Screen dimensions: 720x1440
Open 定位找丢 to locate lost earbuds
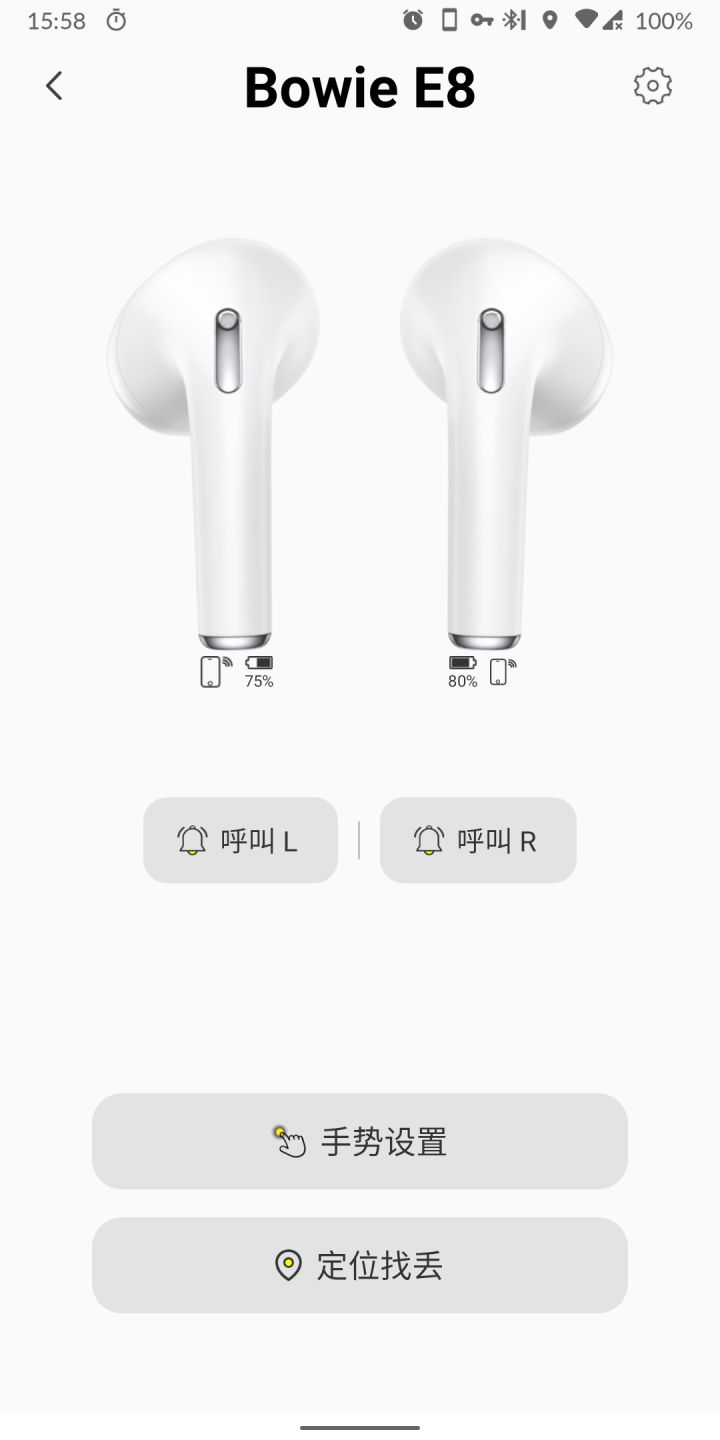[x=360, y=1265]
